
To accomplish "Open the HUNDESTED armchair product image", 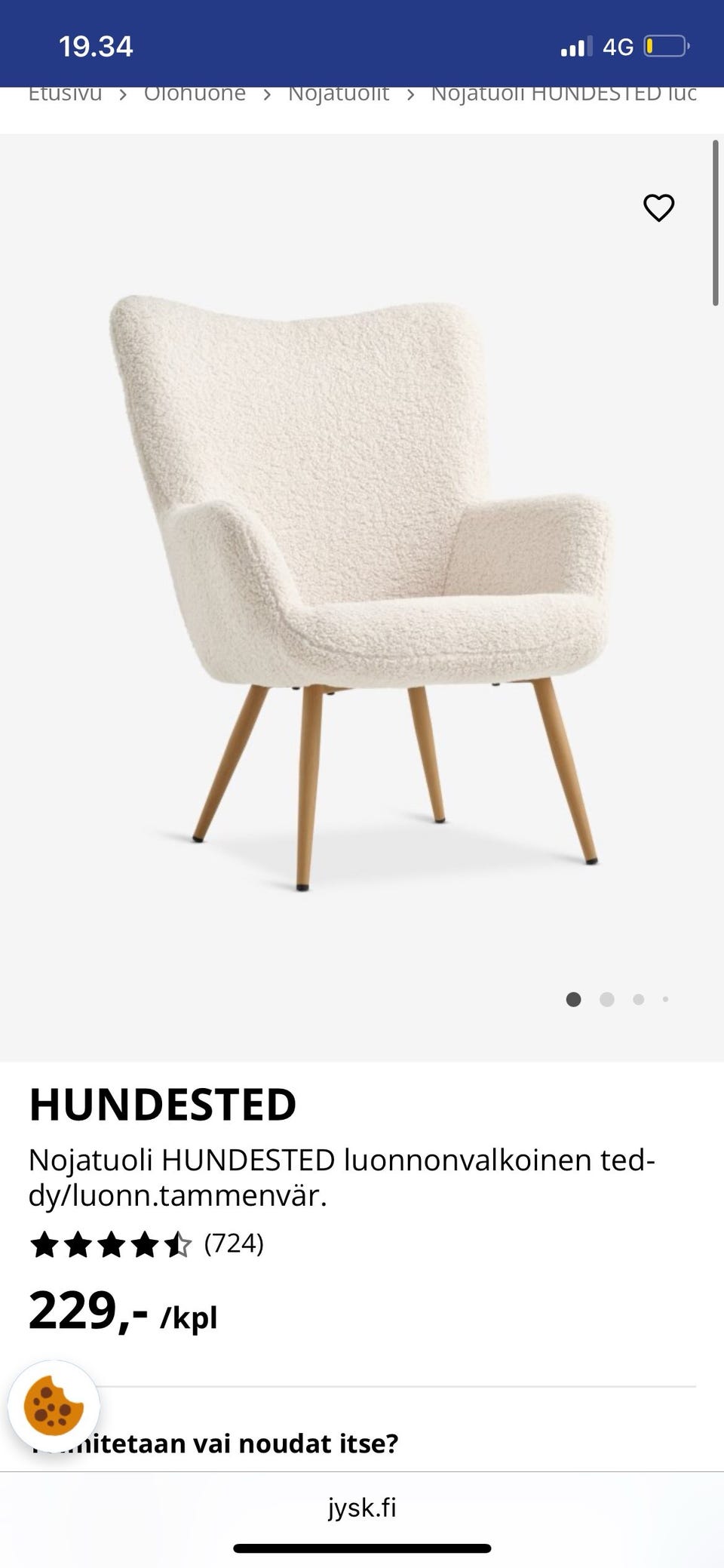I will [360, 589].
